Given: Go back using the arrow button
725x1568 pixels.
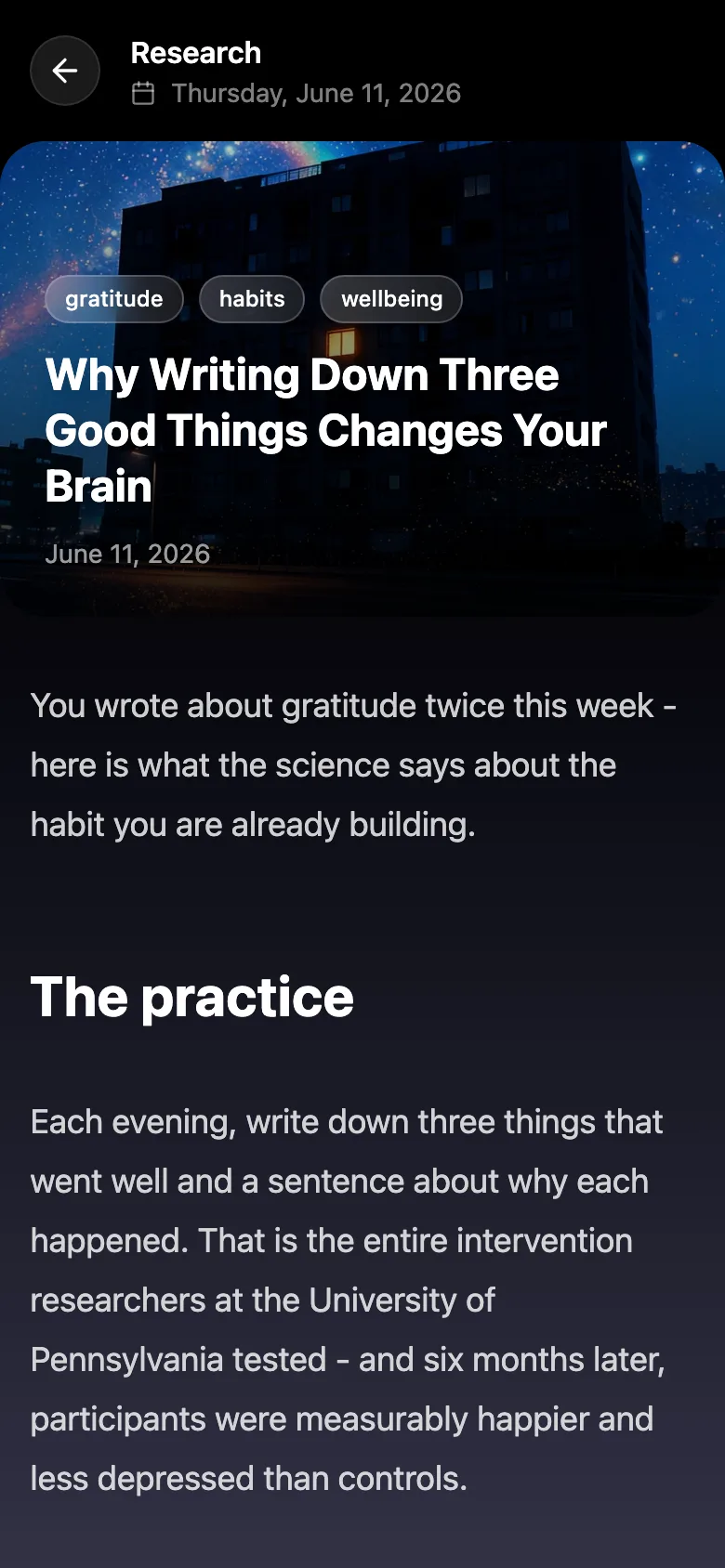Looking at the screenshot, I should pos(65,71).
